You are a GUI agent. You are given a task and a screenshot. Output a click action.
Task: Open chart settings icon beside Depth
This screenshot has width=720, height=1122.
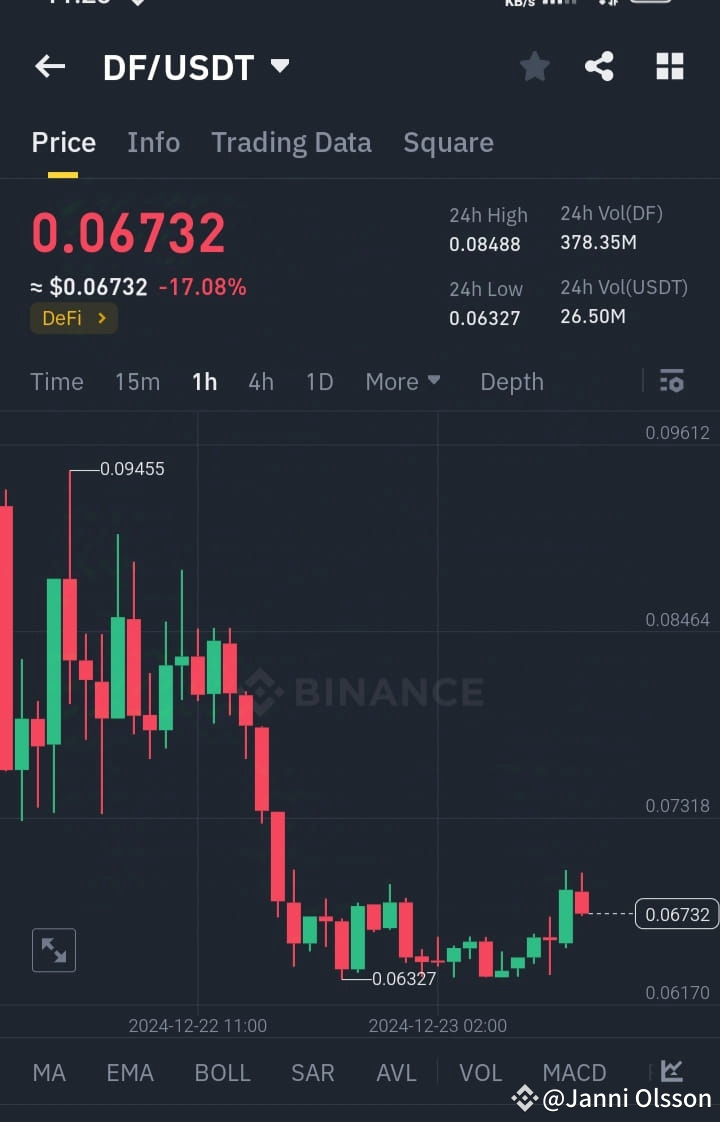671,381
